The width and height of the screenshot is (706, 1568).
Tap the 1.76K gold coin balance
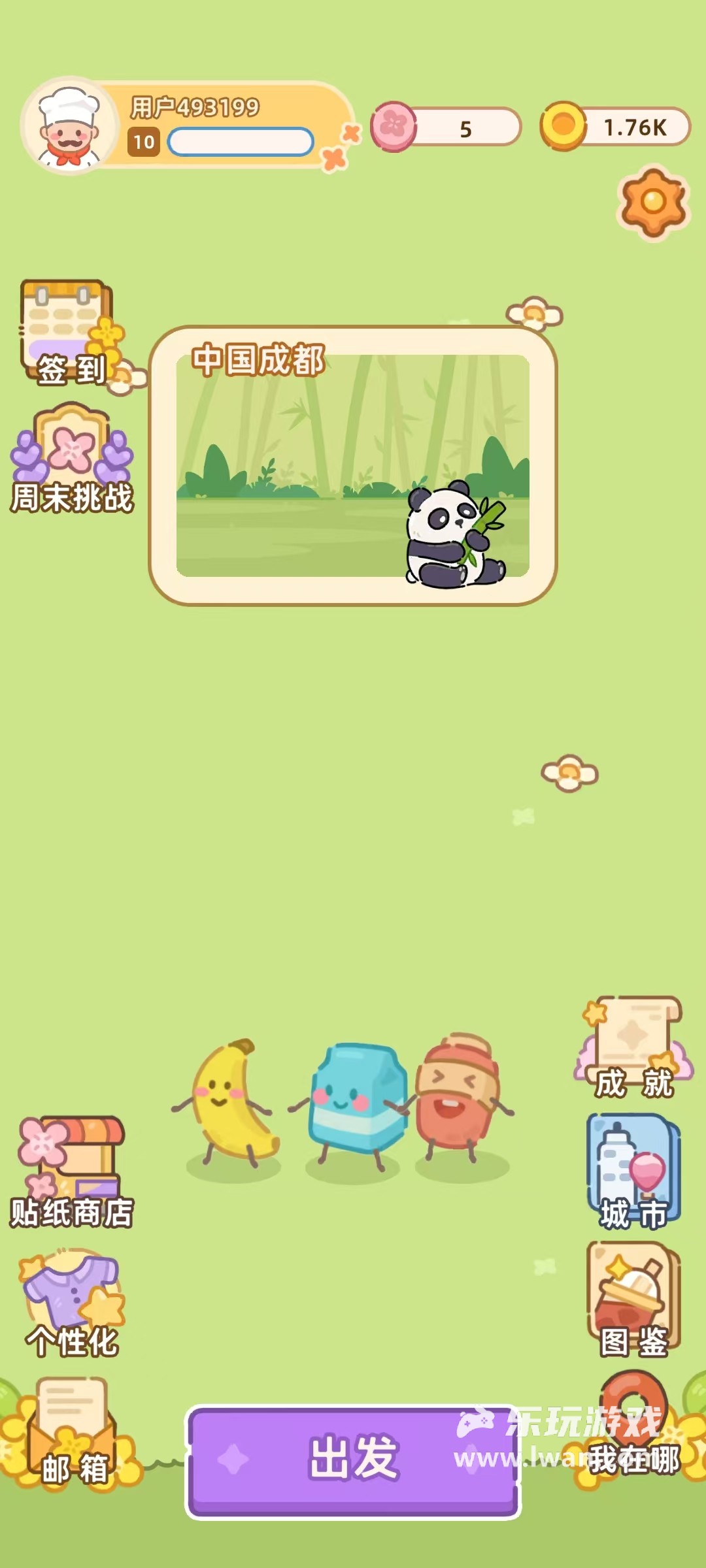point(616,127)
